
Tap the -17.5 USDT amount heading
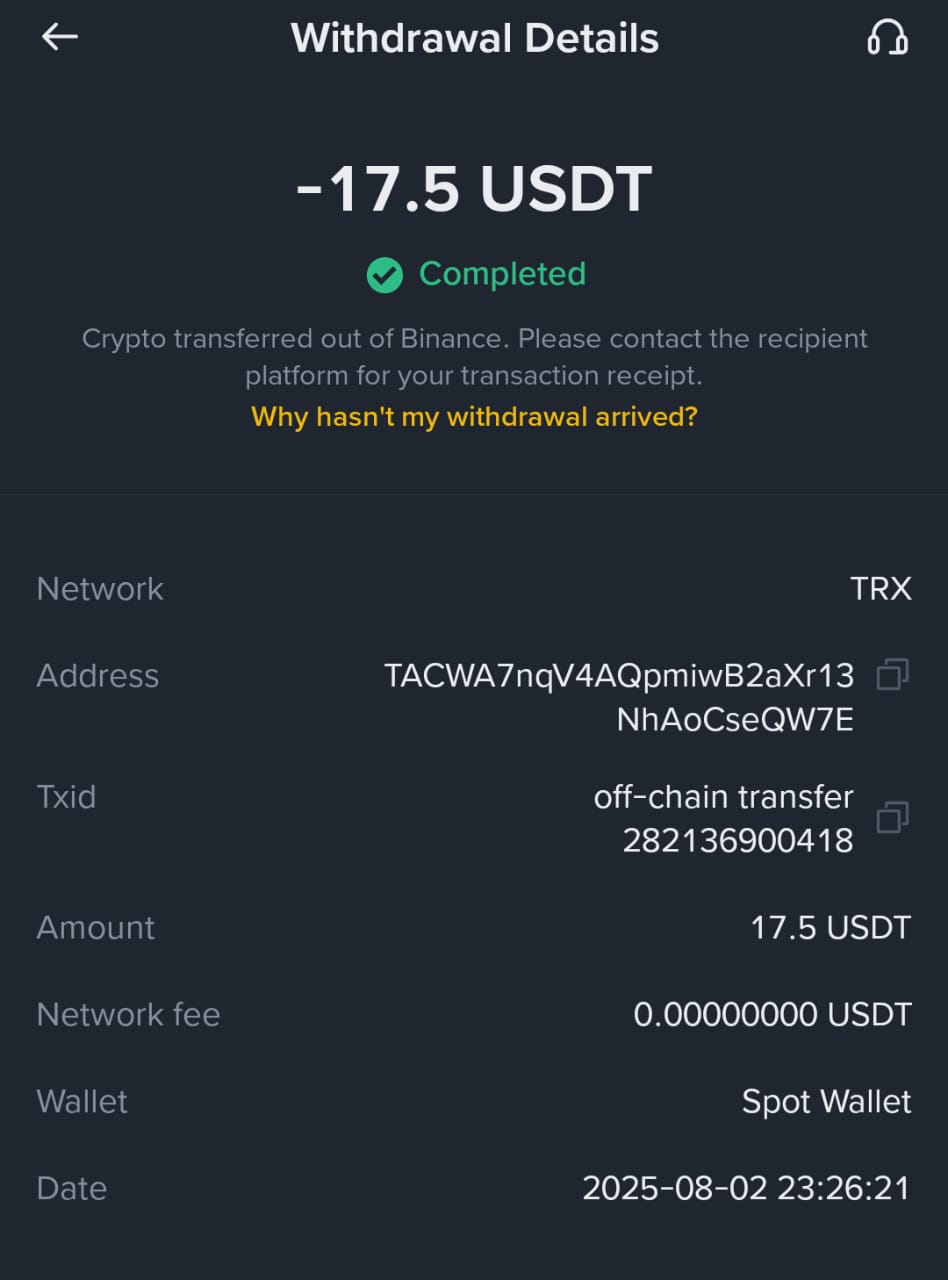click(474, 187)
